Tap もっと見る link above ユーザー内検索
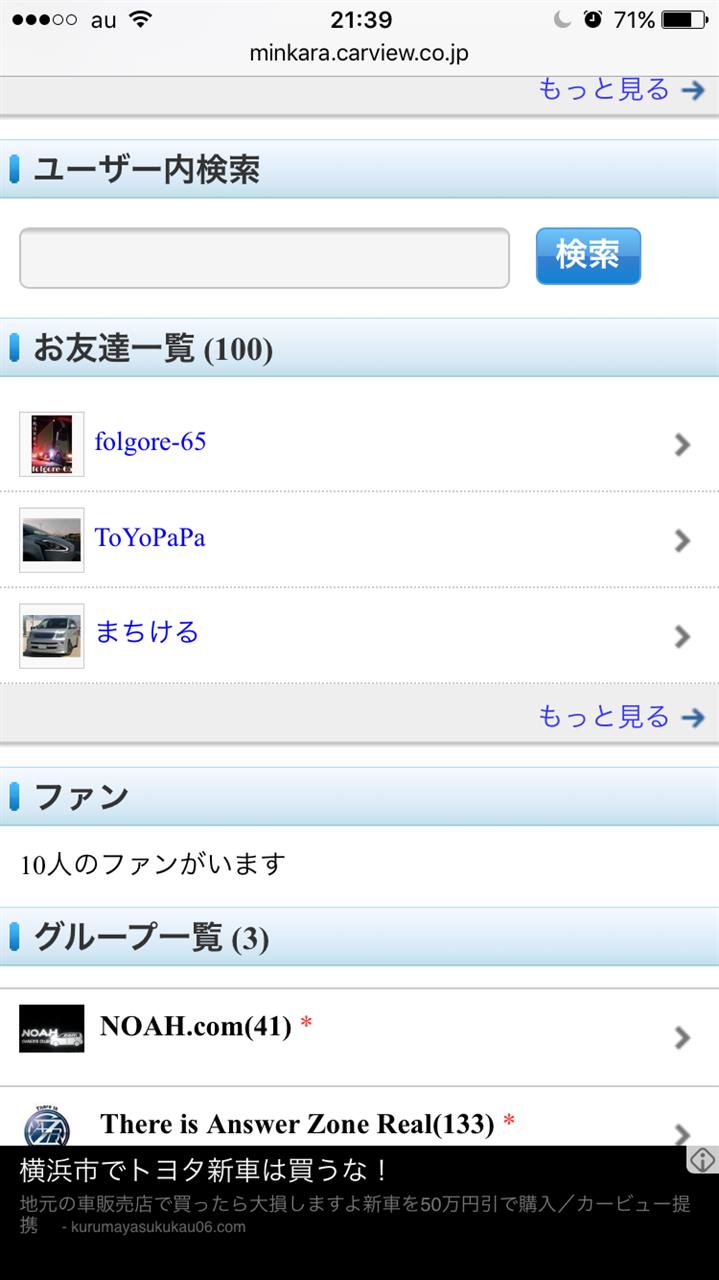Image resolution: width=719 pixels, height=1280 pixels. (620, 90)
